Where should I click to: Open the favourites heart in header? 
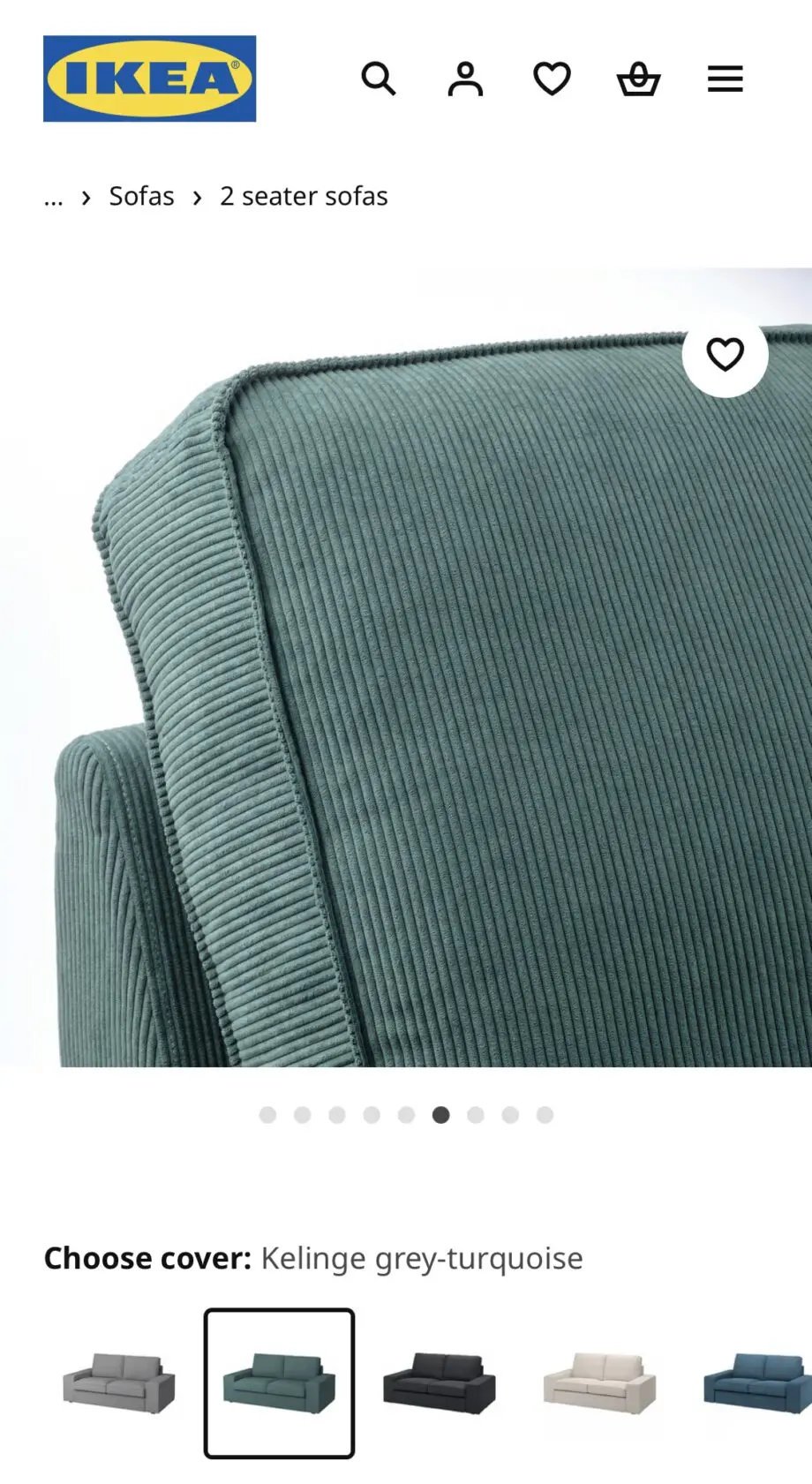(552, 79)
